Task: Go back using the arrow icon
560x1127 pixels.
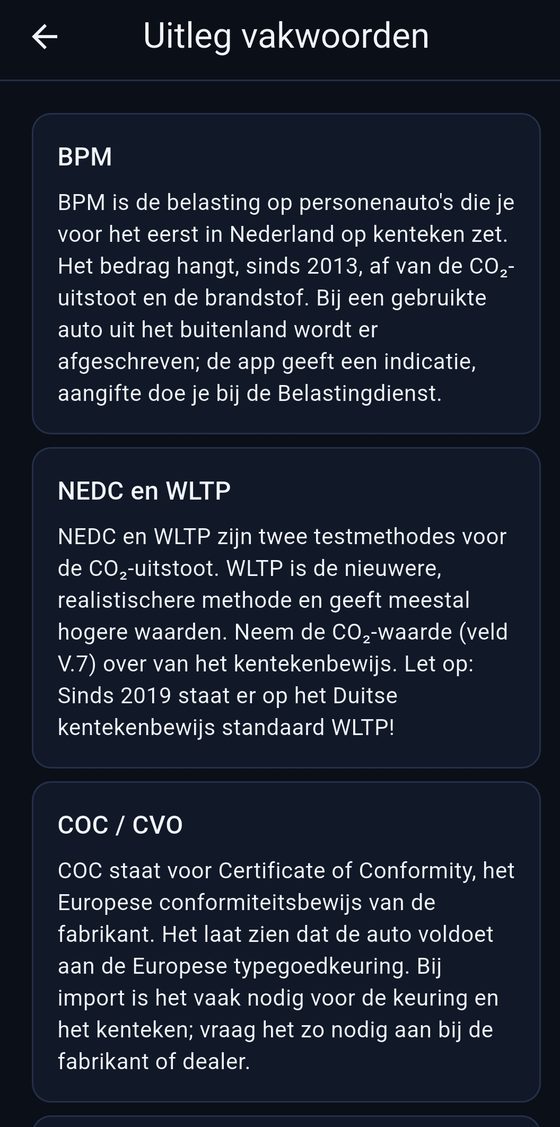Action: (x=45, y=37)
